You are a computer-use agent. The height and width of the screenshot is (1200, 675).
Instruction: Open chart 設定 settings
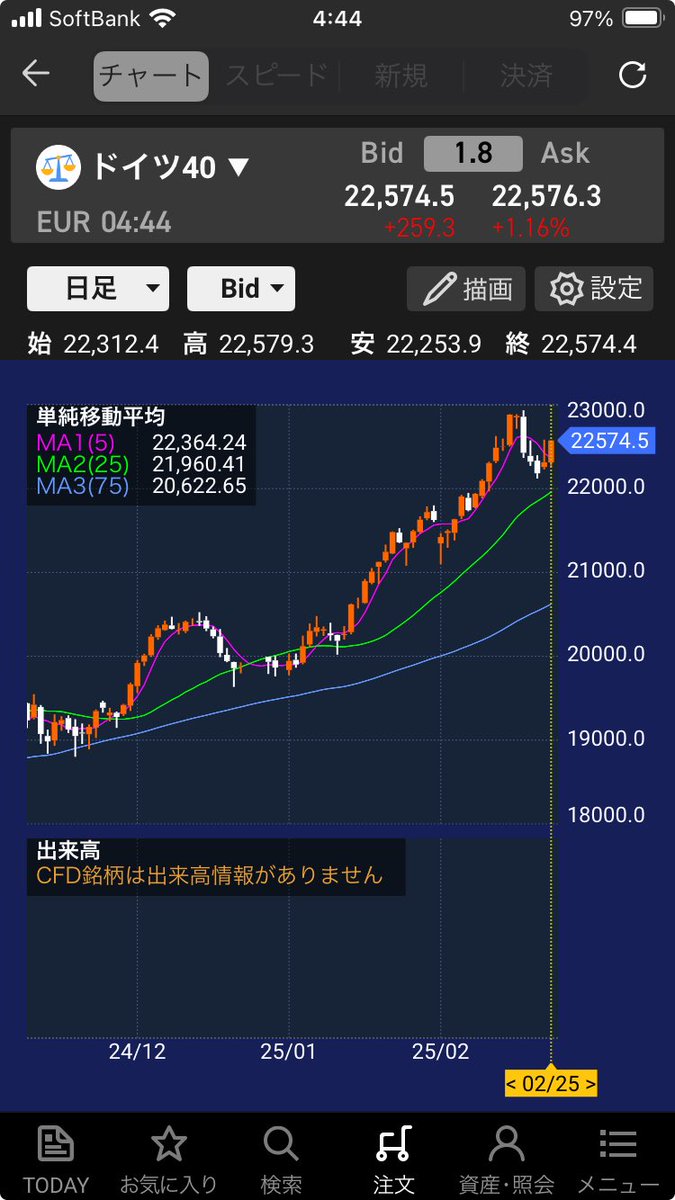coord(594,289)
